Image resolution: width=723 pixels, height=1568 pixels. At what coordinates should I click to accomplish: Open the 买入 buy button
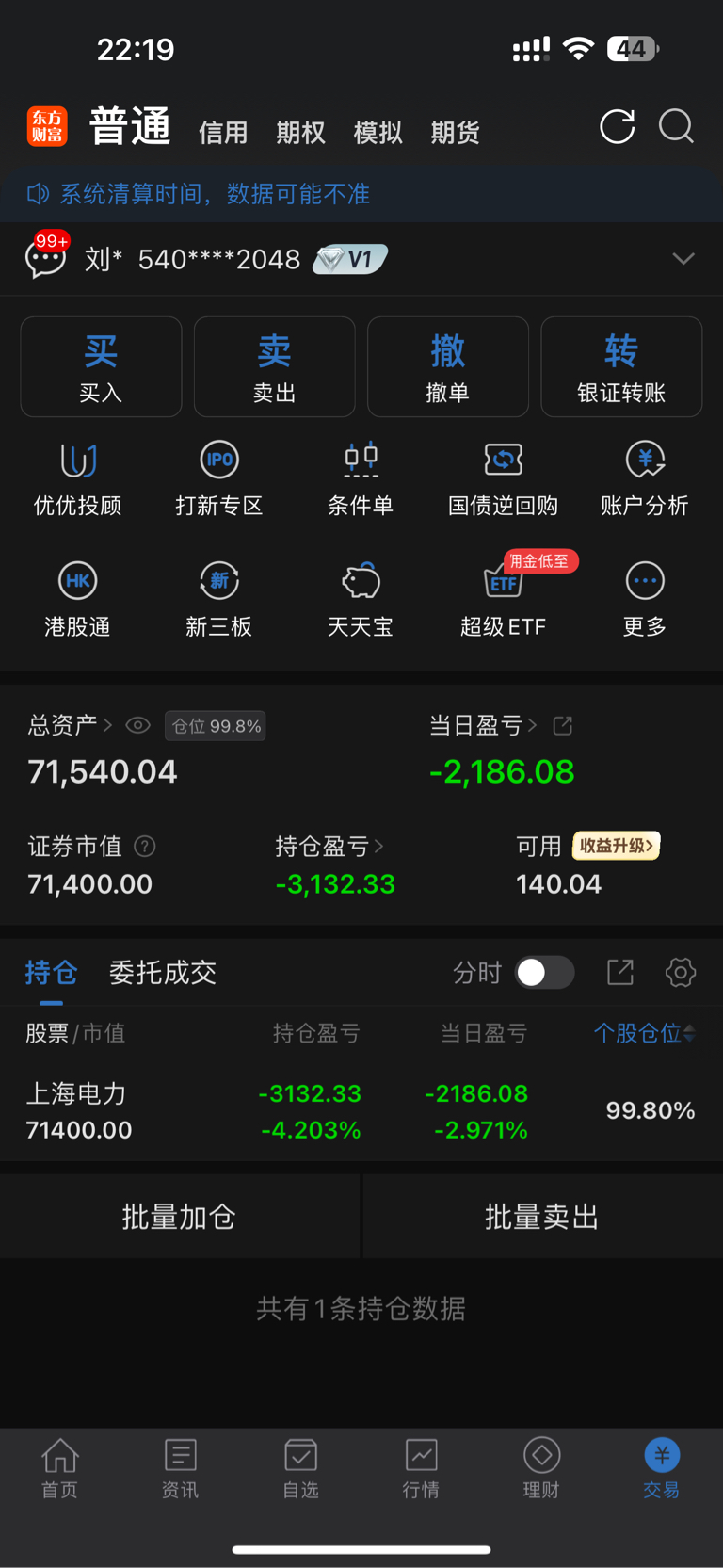pyautogui.click(x=101, y=366)
